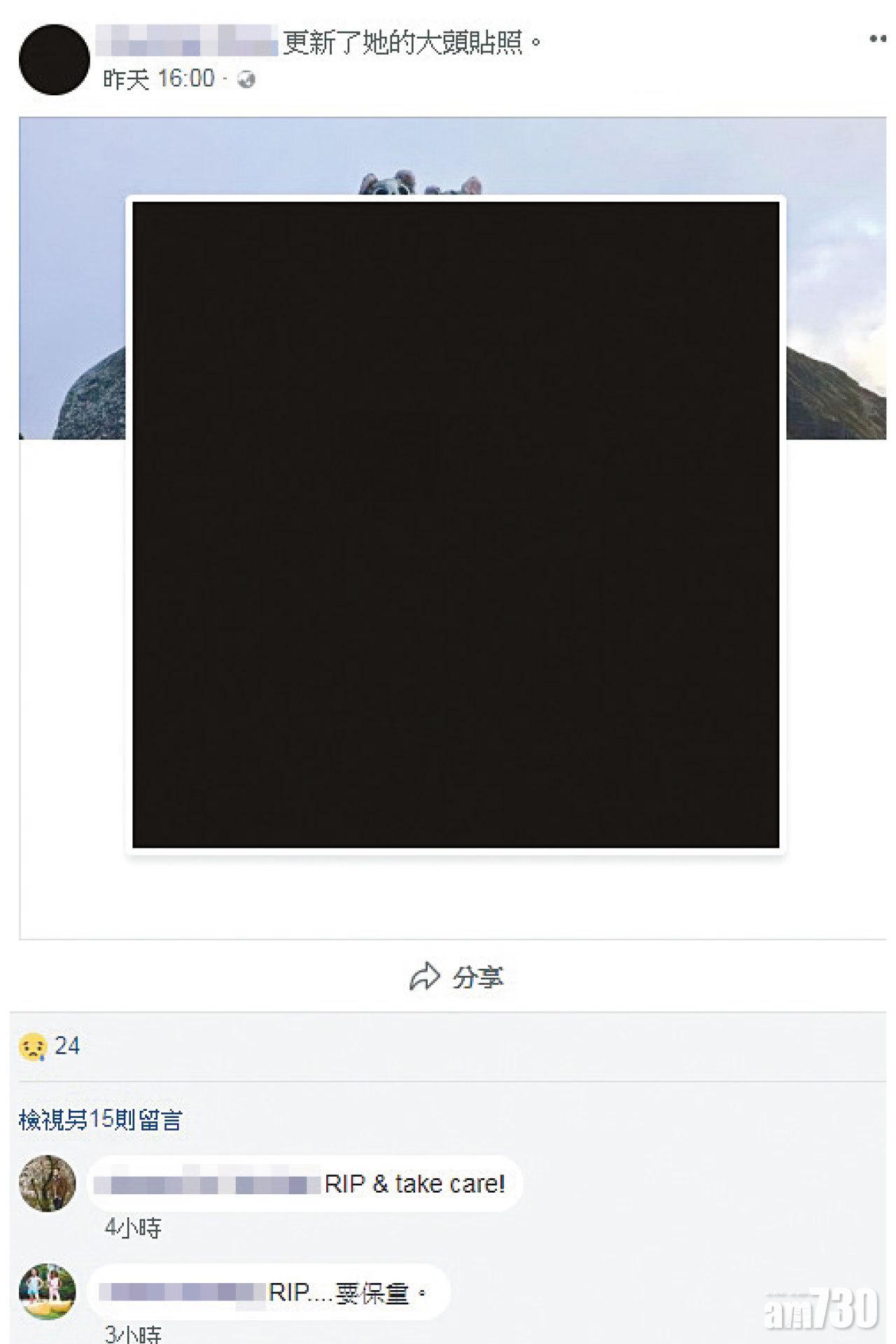This screenshot has width=896, height=1344.
Task: Open avatar of 'RIP & take care!' commenter
Action: pyautogui.click(x=47, y=1183)
